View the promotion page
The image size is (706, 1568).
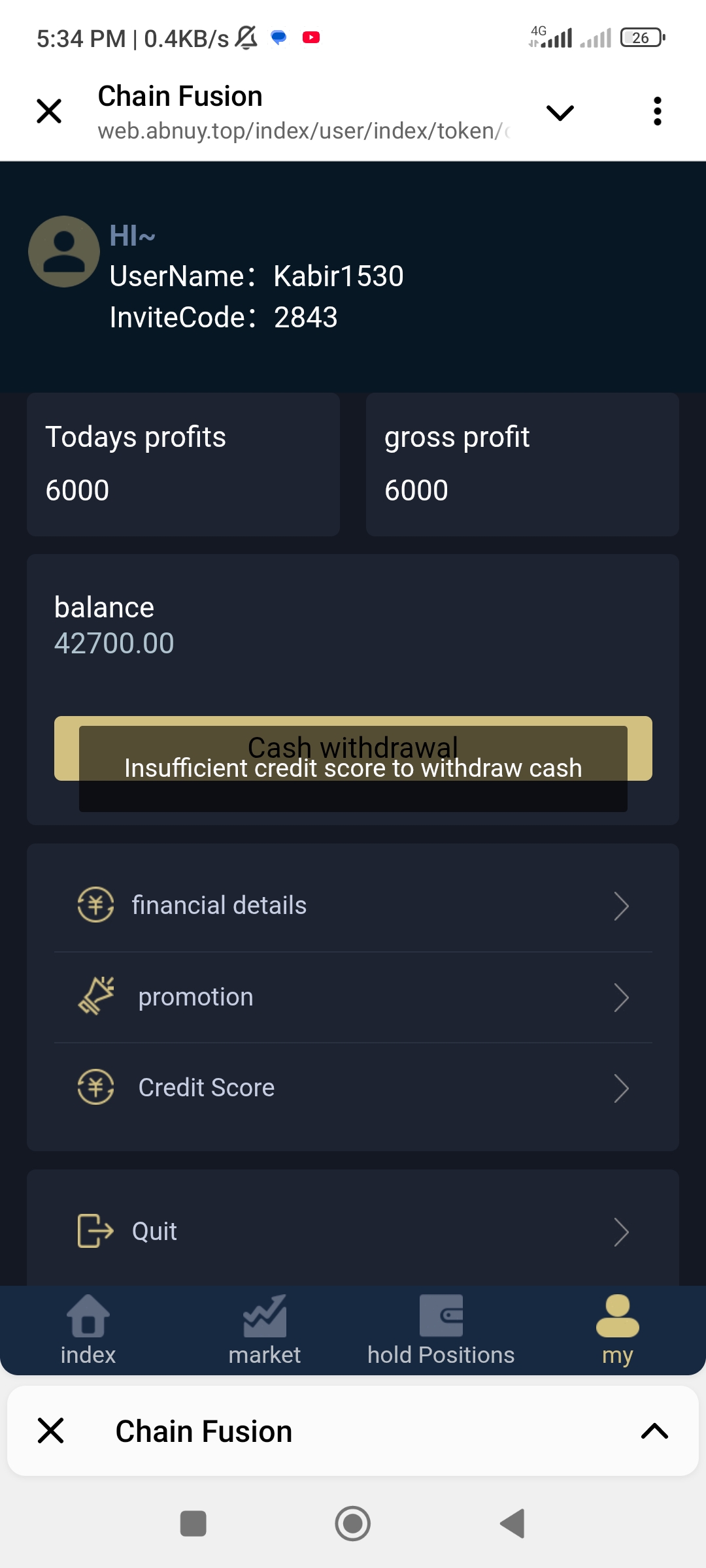353,997
